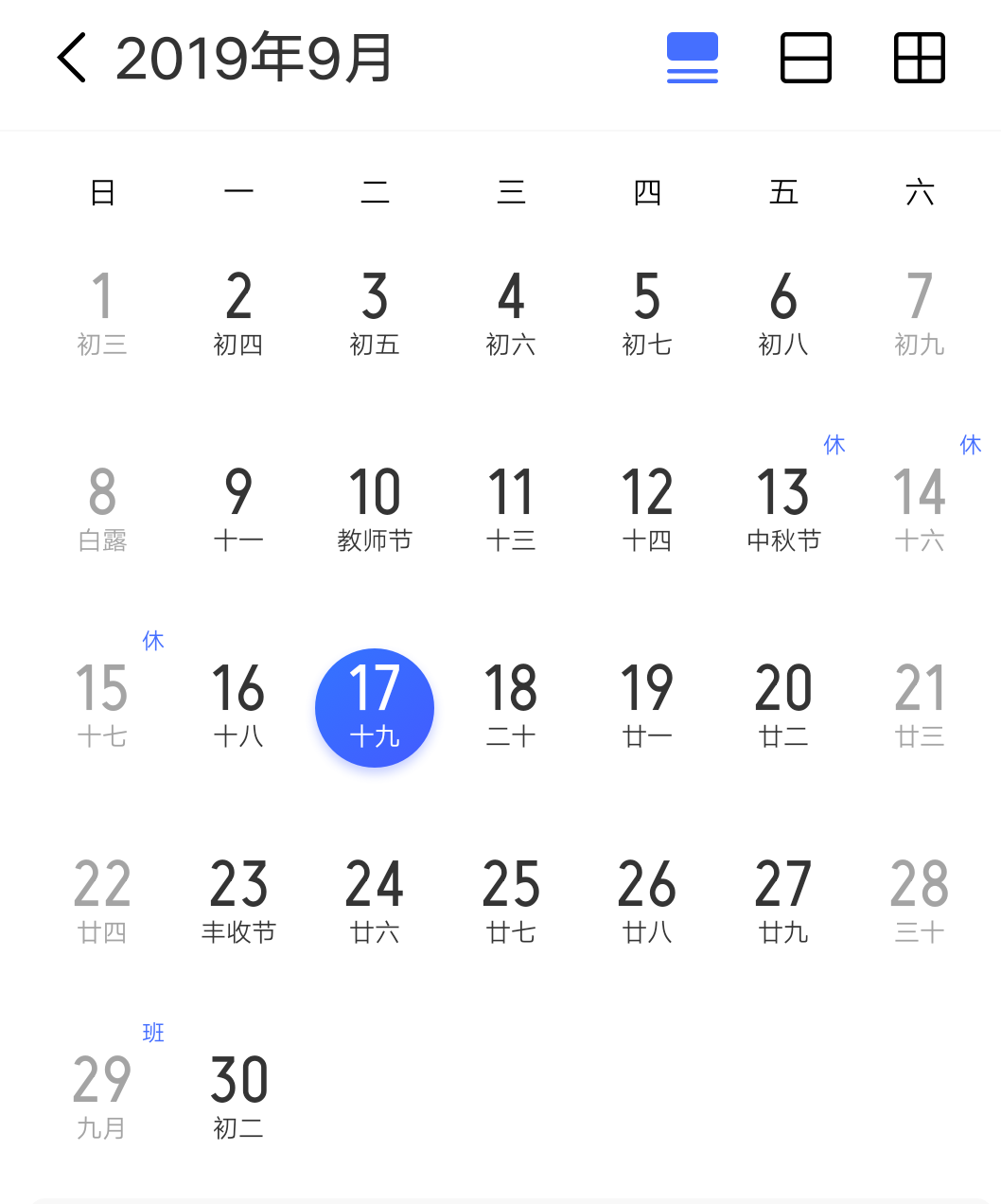Go back using the arrow beside 2019年9月
Viewport: 1001px width, 1204px height.
tap(72, 58)
